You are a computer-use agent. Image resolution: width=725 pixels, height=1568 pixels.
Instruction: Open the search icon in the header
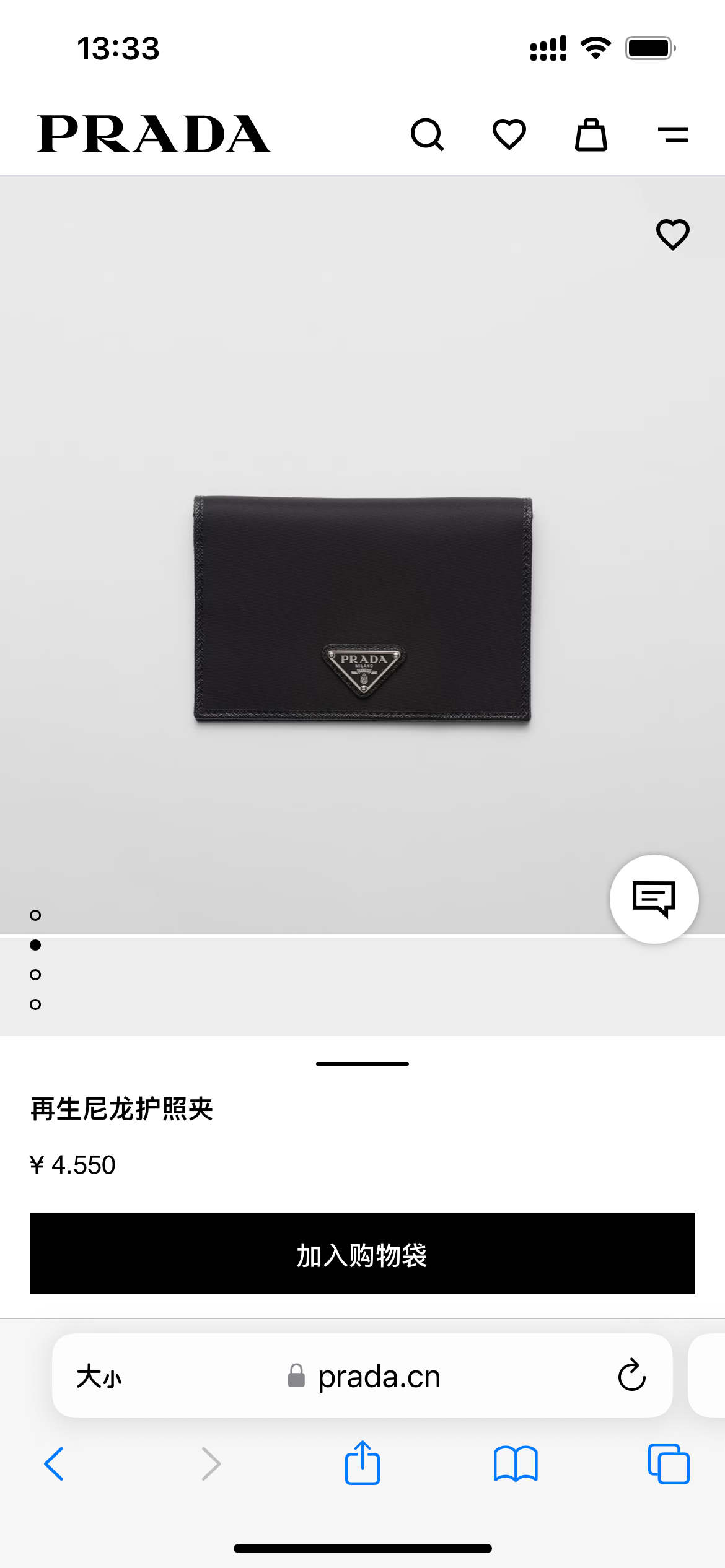[428, 134]
